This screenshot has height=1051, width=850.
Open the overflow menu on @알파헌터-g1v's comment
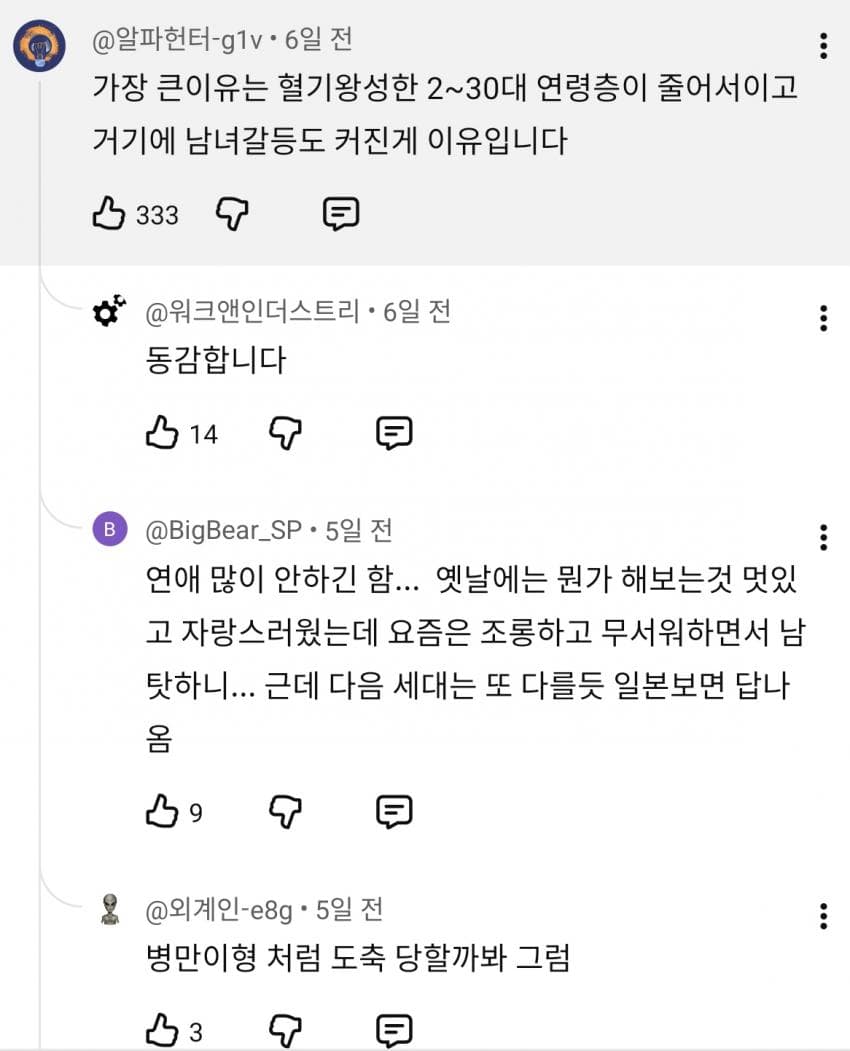click(x=823, y=46)
